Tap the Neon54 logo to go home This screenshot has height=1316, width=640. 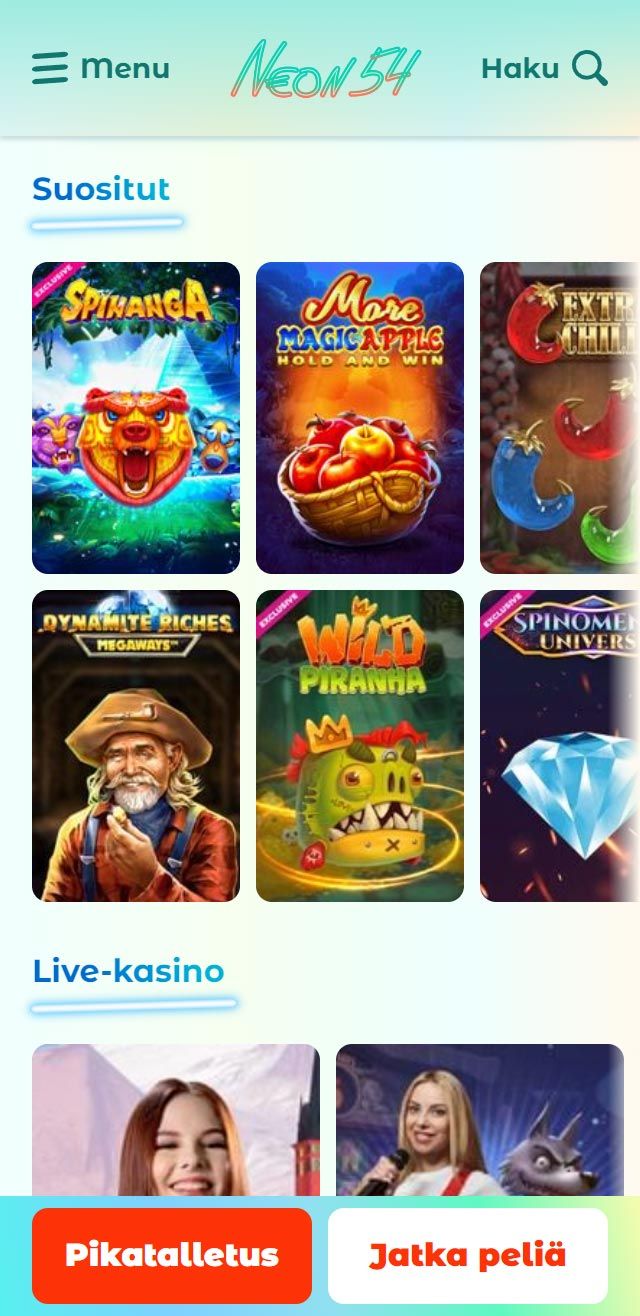[x=326, y=69]
